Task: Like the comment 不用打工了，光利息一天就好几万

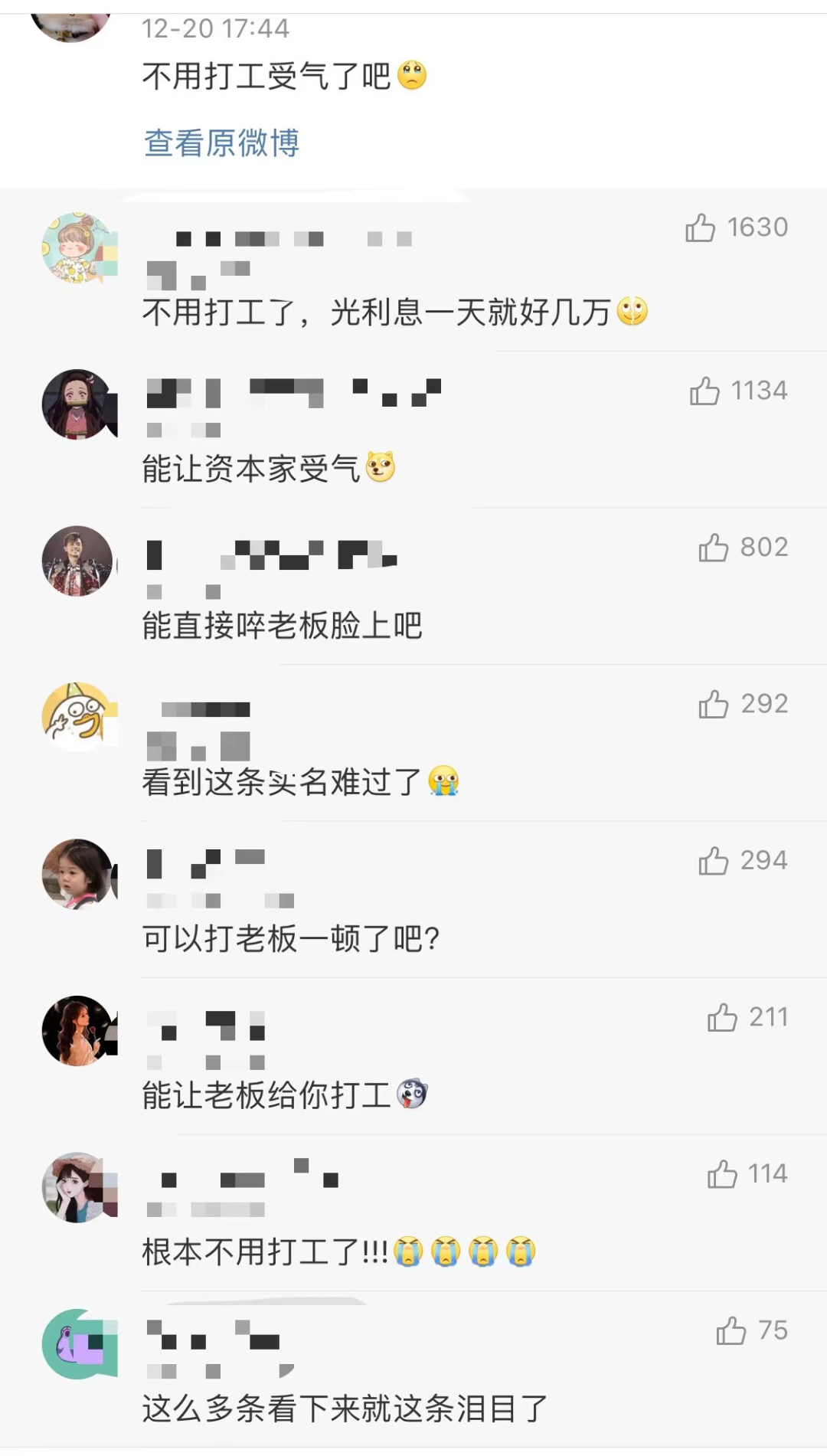Action: (700, 227)
